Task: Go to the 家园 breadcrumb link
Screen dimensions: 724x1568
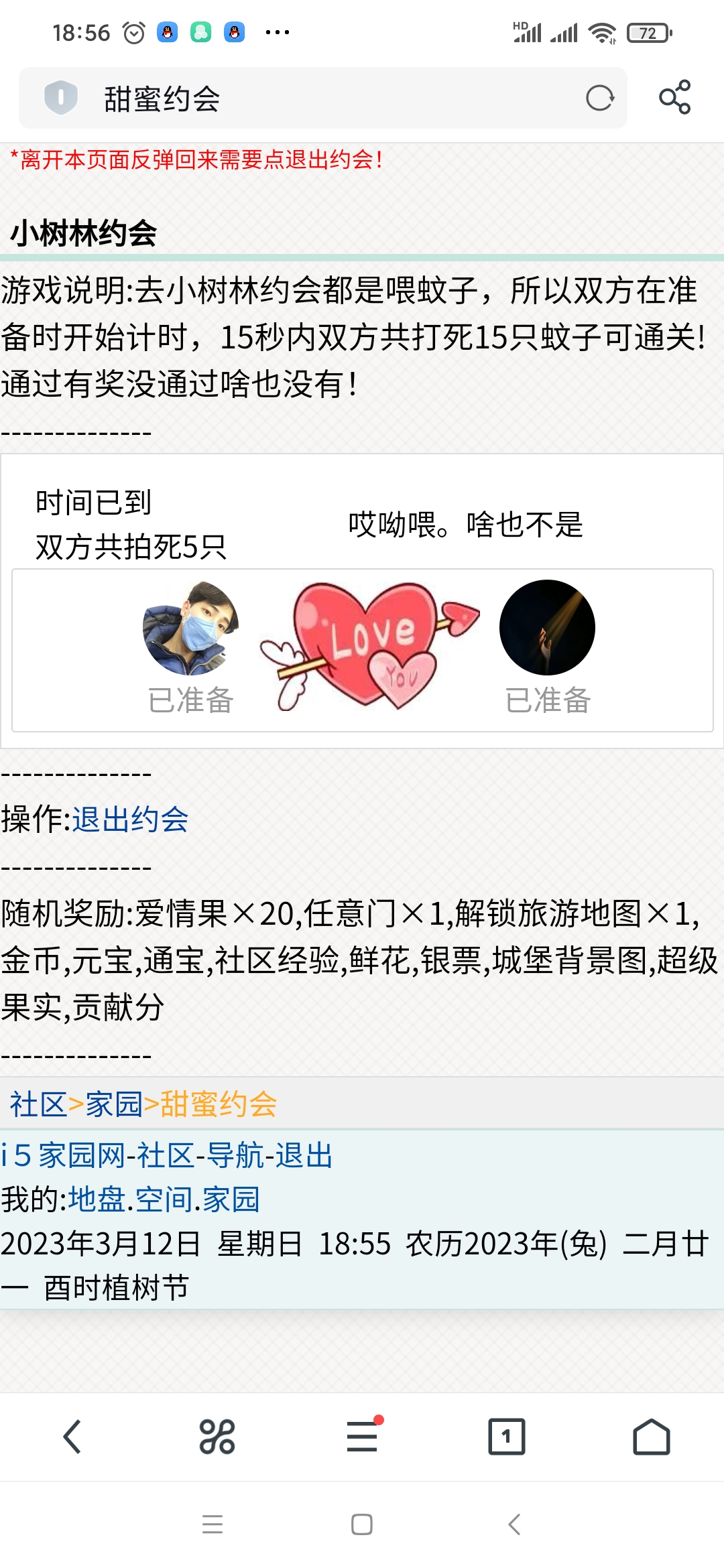Action: (113, 1104)
